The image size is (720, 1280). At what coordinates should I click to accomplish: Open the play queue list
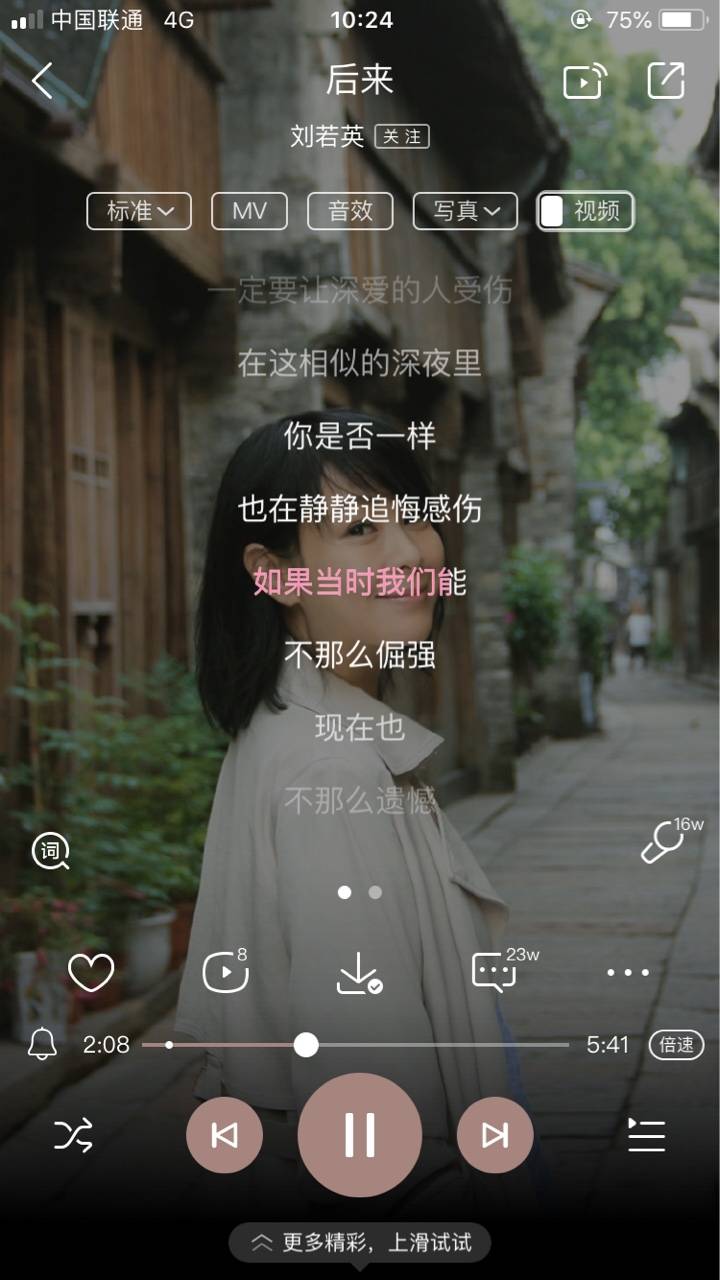point(646,1135)
